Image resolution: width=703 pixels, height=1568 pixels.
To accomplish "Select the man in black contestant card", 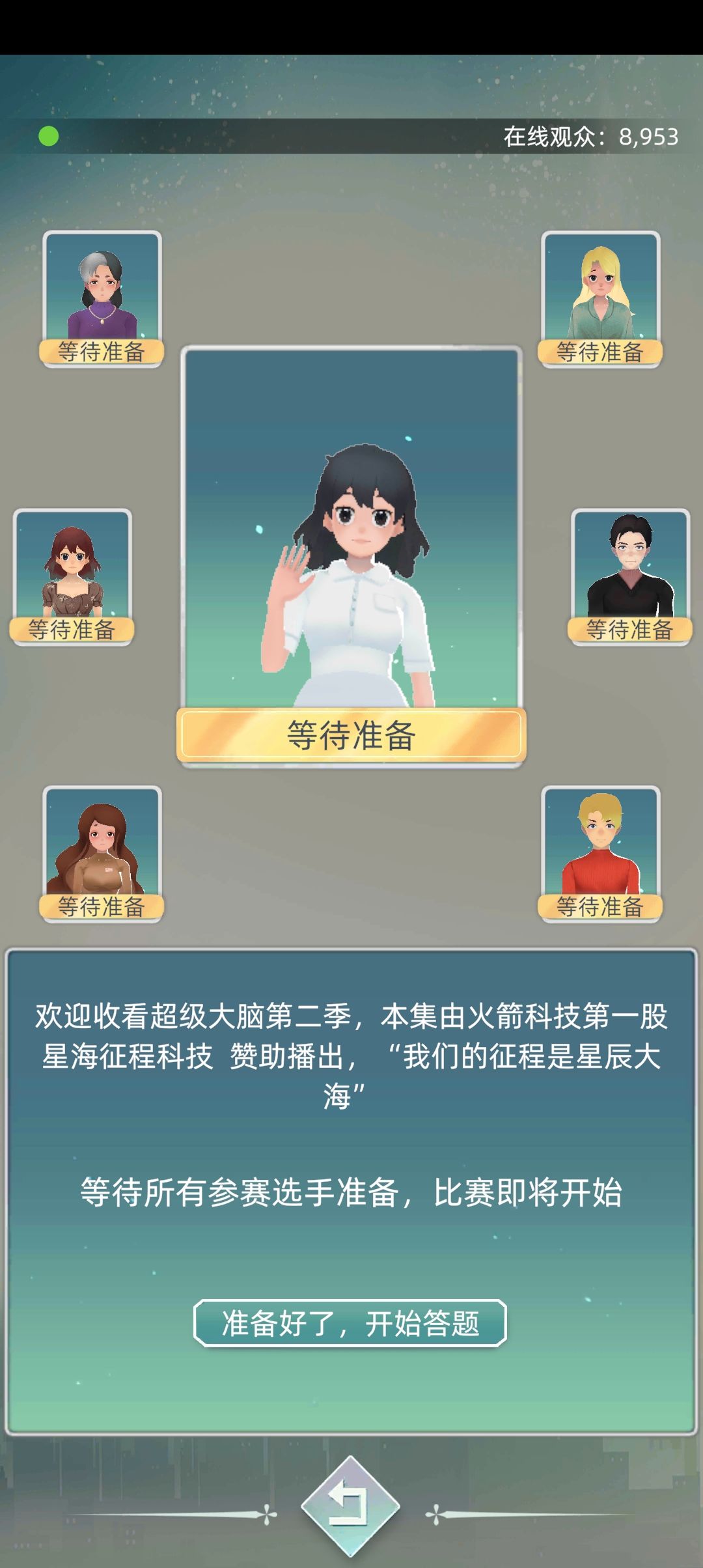I will tap(630, 577).
